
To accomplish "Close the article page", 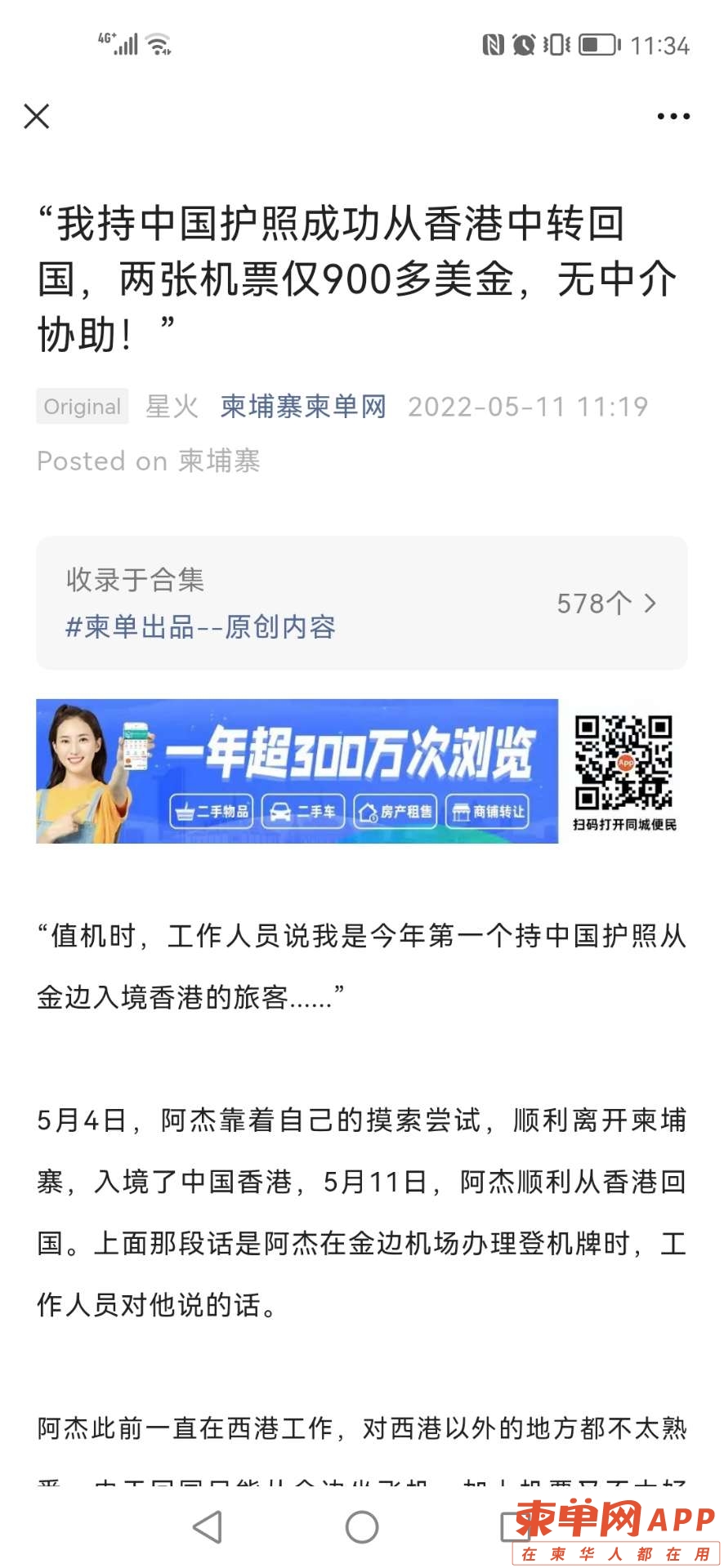I will [x=37, y=116].
